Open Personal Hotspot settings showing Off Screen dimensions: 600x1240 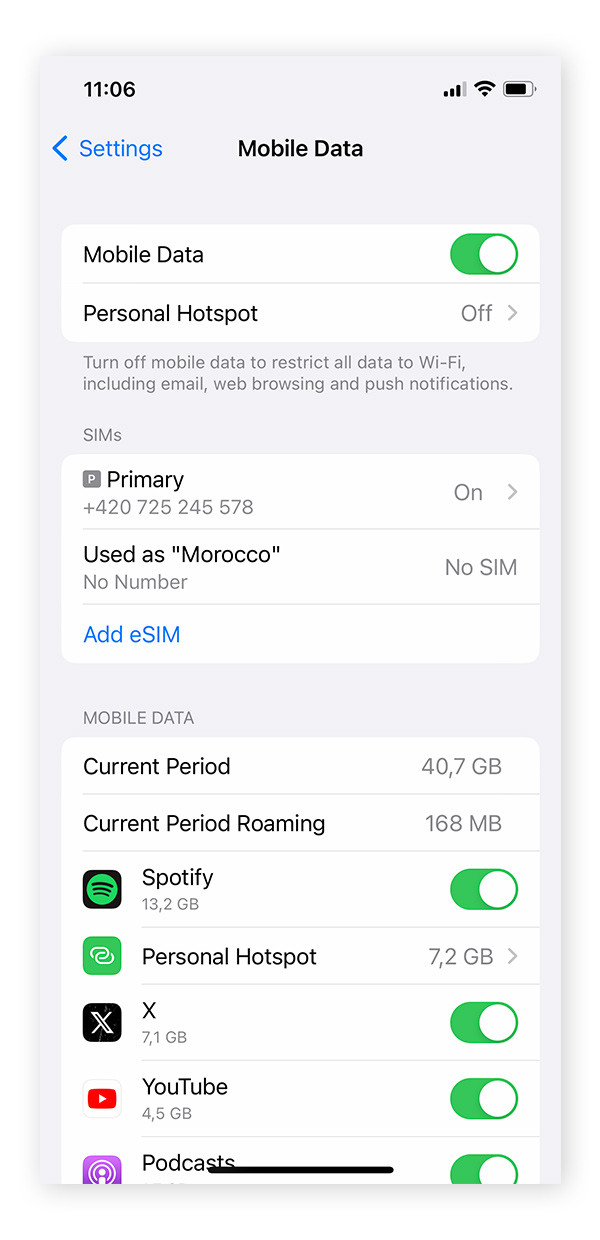click(300, 313)
